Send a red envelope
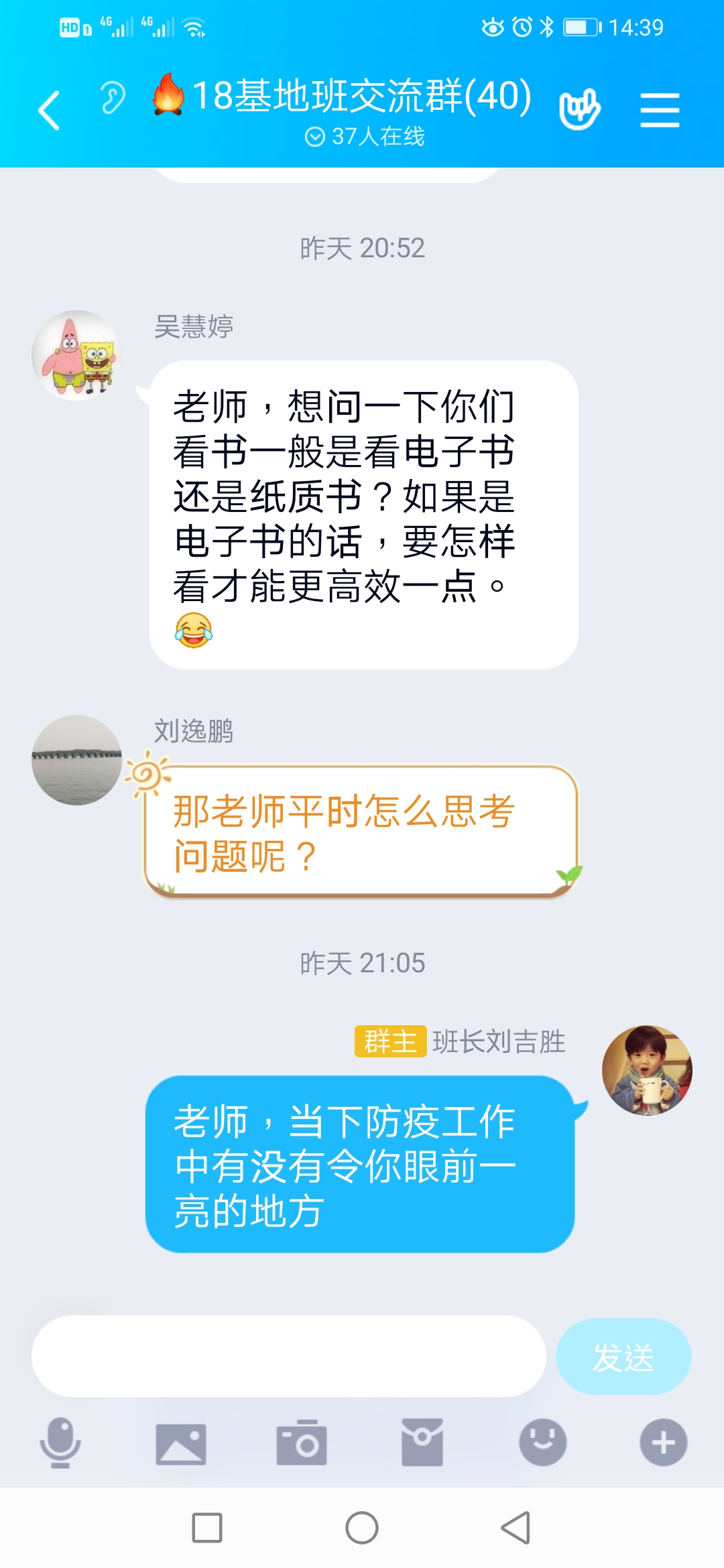This screenshot has width=724, height=1568. coord(422,1443)
